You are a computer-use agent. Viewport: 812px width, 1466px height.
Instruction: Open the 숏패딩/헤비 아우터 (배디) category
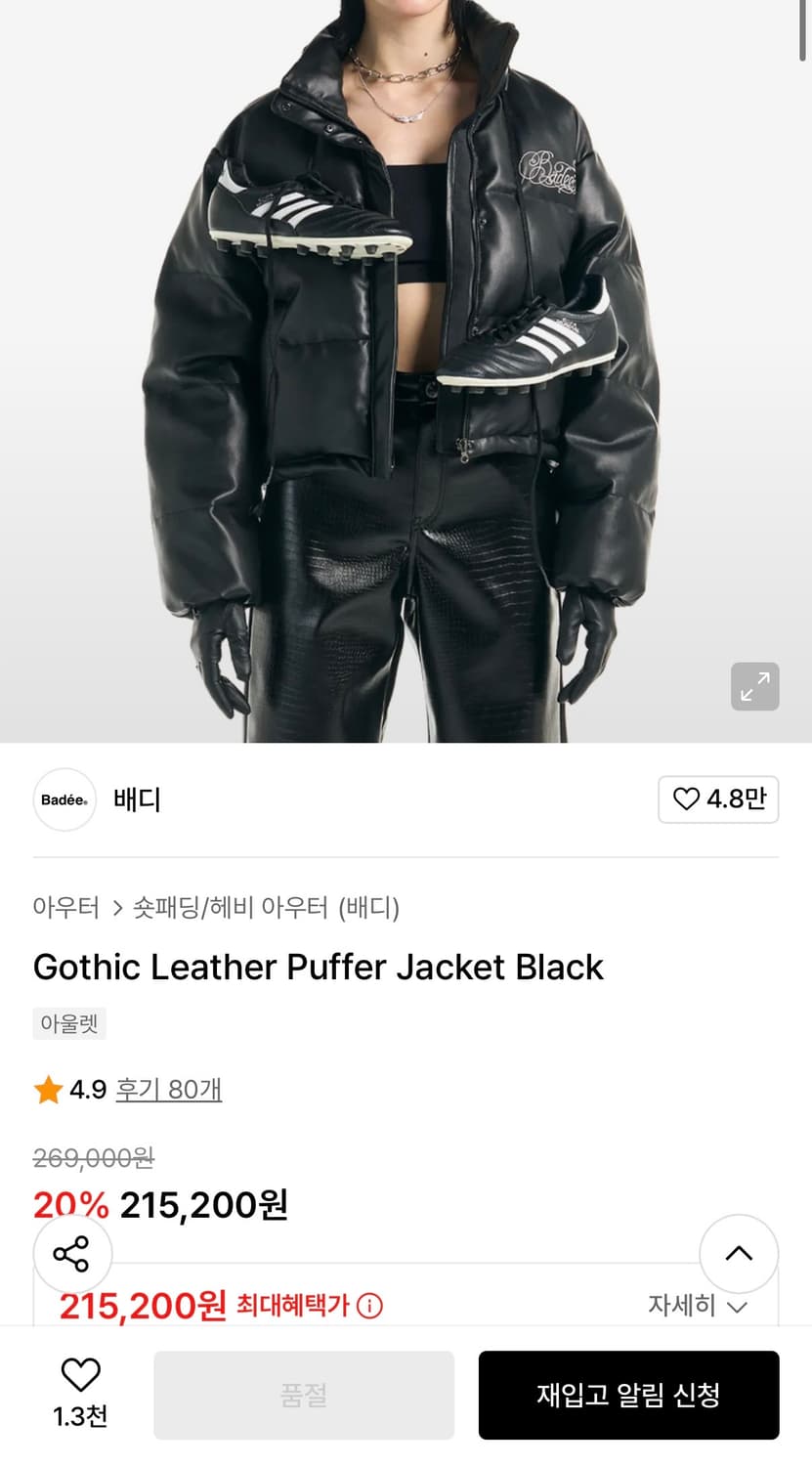coord(266,908)
